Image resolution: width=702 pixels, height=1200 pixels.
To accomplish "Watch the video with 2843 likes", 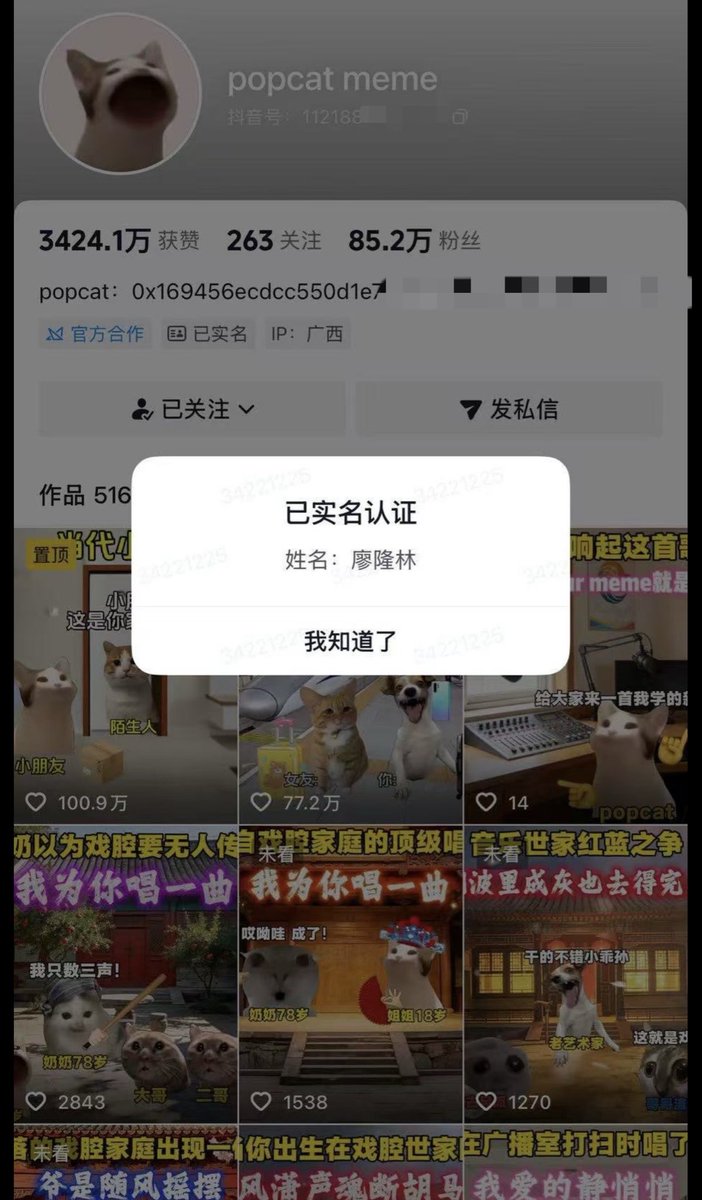I will coord(125,975).
